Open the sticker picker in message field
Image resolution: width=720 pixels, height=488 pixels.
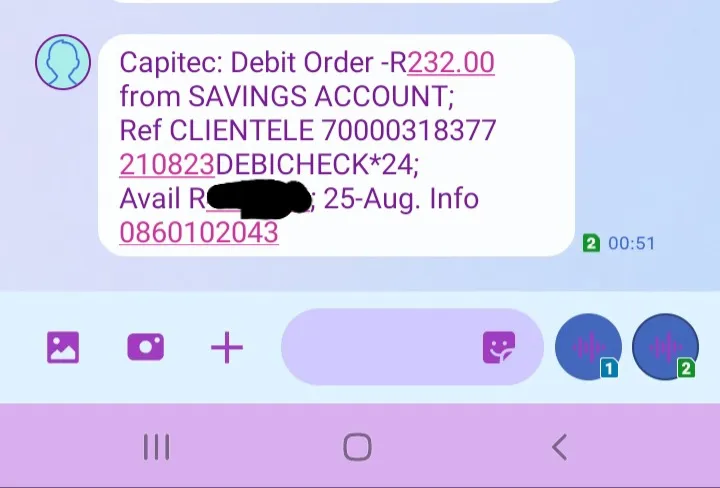click(498, 347)
